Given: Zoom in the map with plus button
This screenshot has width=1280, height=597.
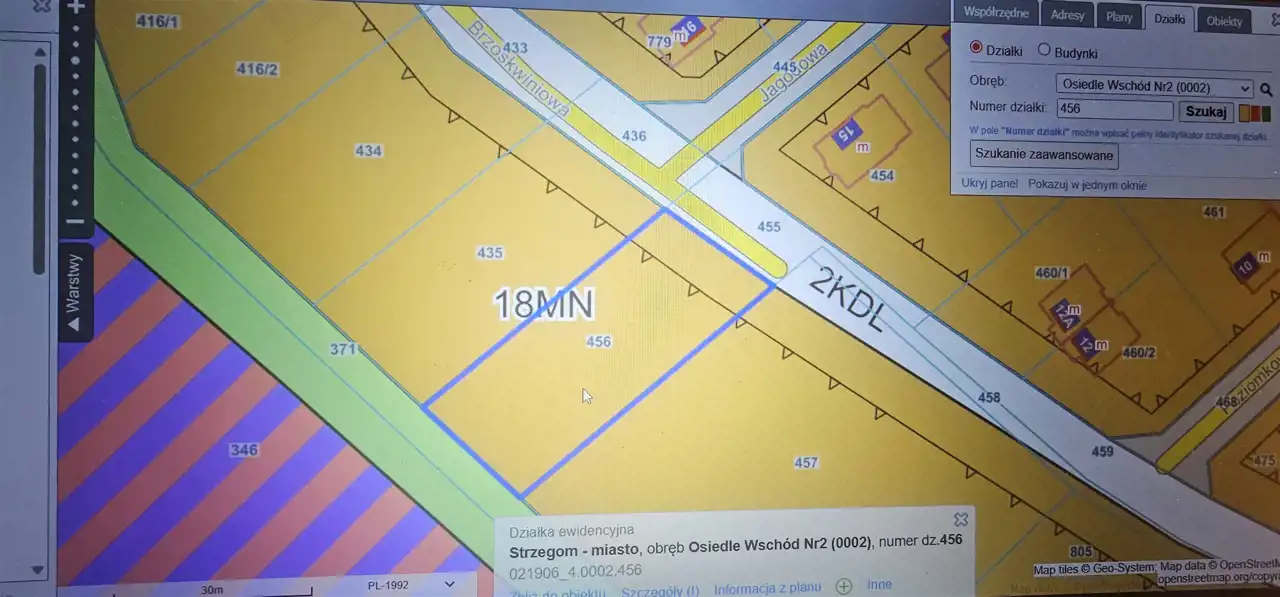Looking at the screenshot, I should (76, 6).
